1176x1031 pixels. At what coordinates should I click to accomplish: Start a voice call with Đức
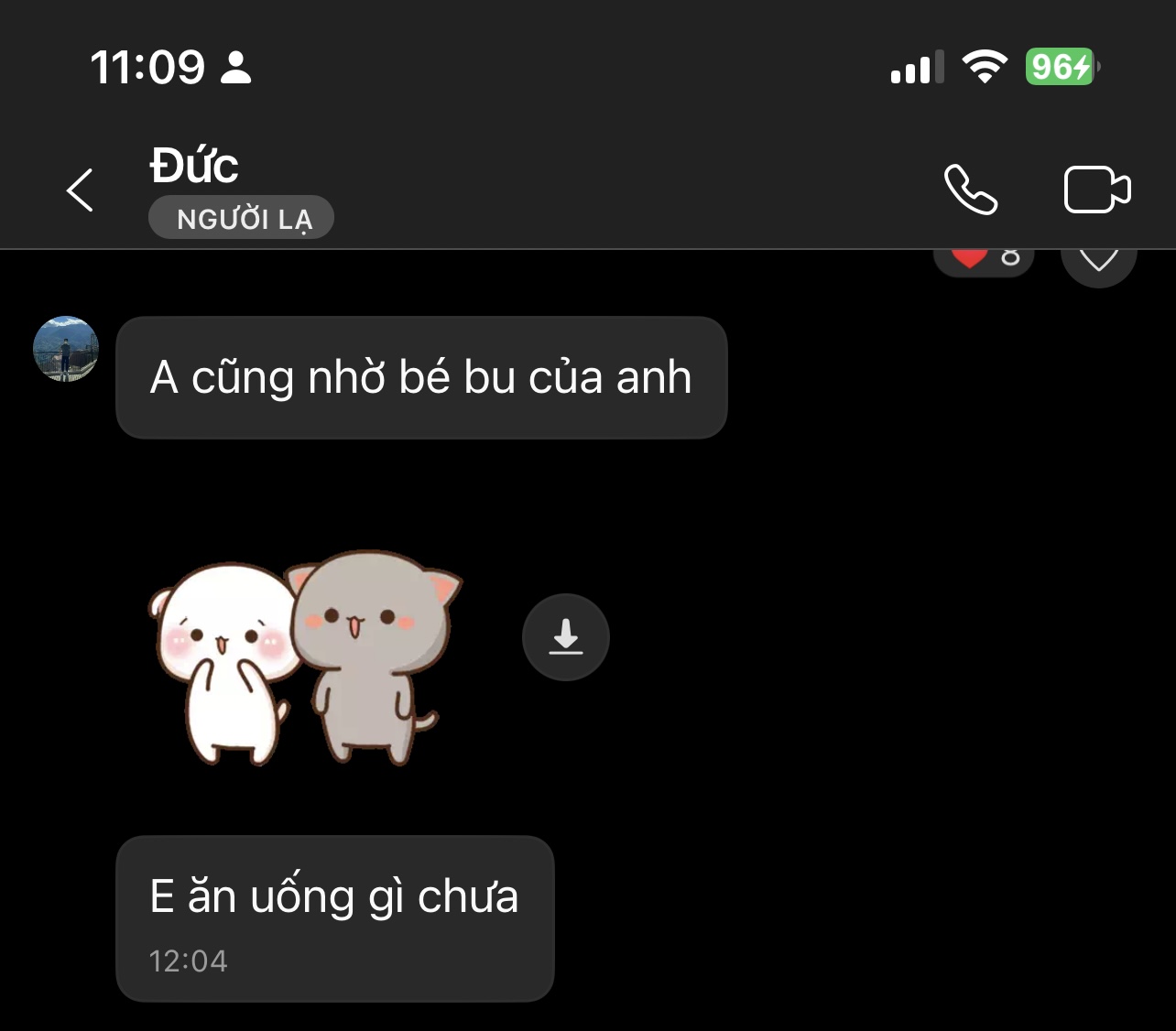[x=971, y=190]
